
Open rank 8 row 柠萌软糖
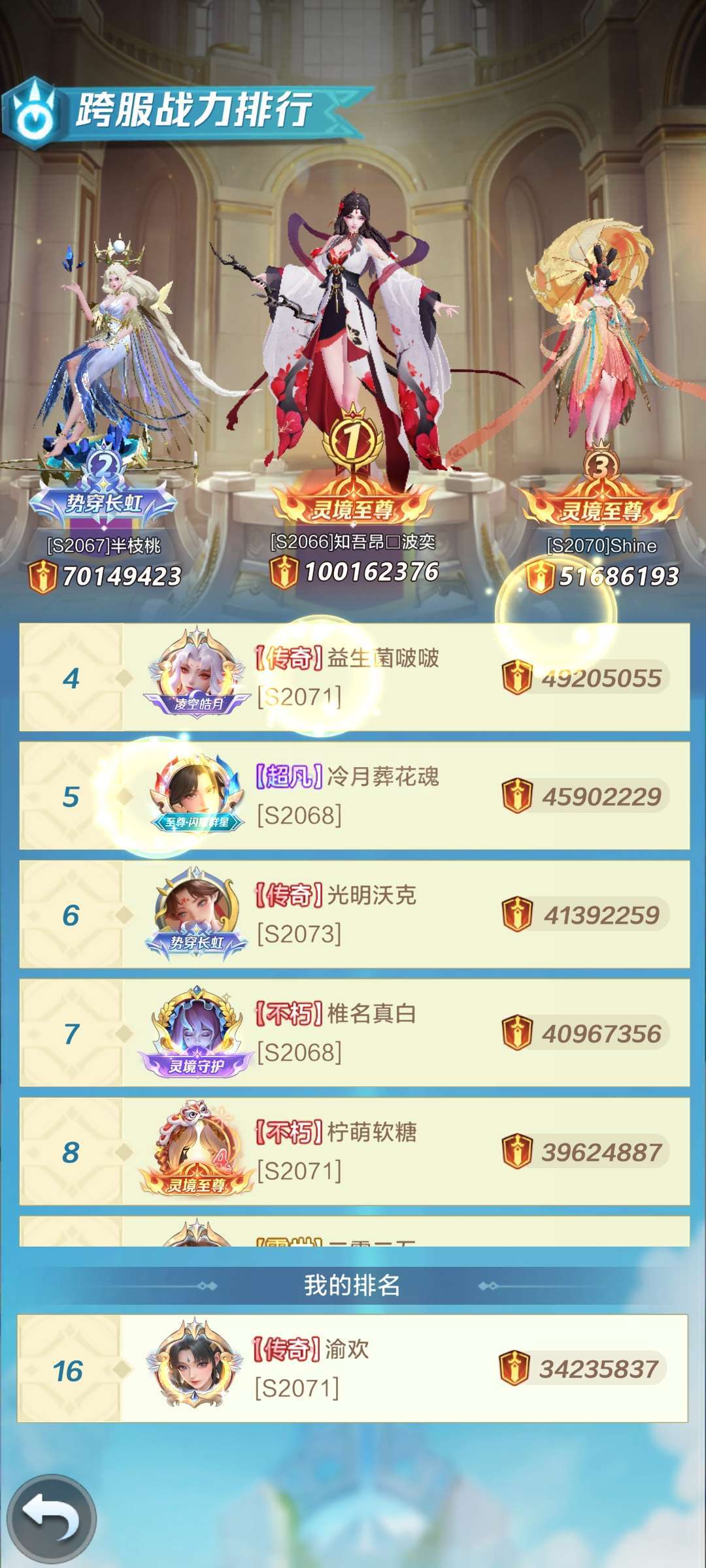[354, 1151]
